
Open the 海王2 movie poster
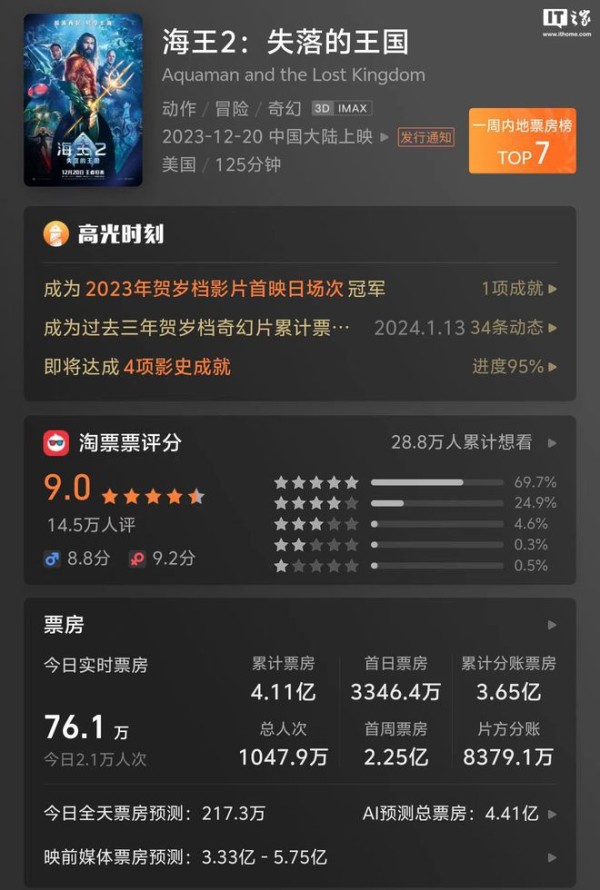tap(83, 99)
